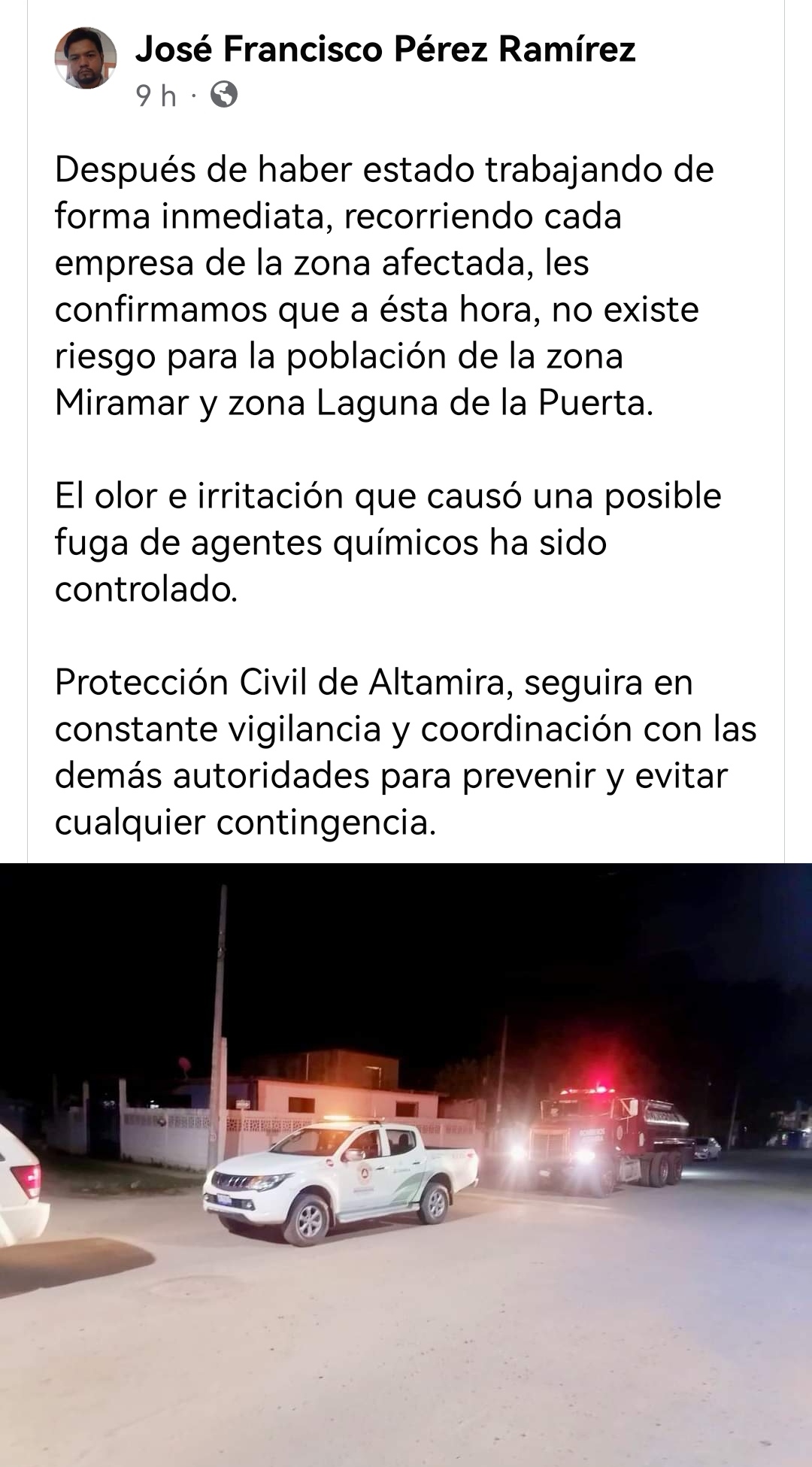Open the post's night street photo
The height and width of the screenshot is (1467, 812).
(406, 1164)
